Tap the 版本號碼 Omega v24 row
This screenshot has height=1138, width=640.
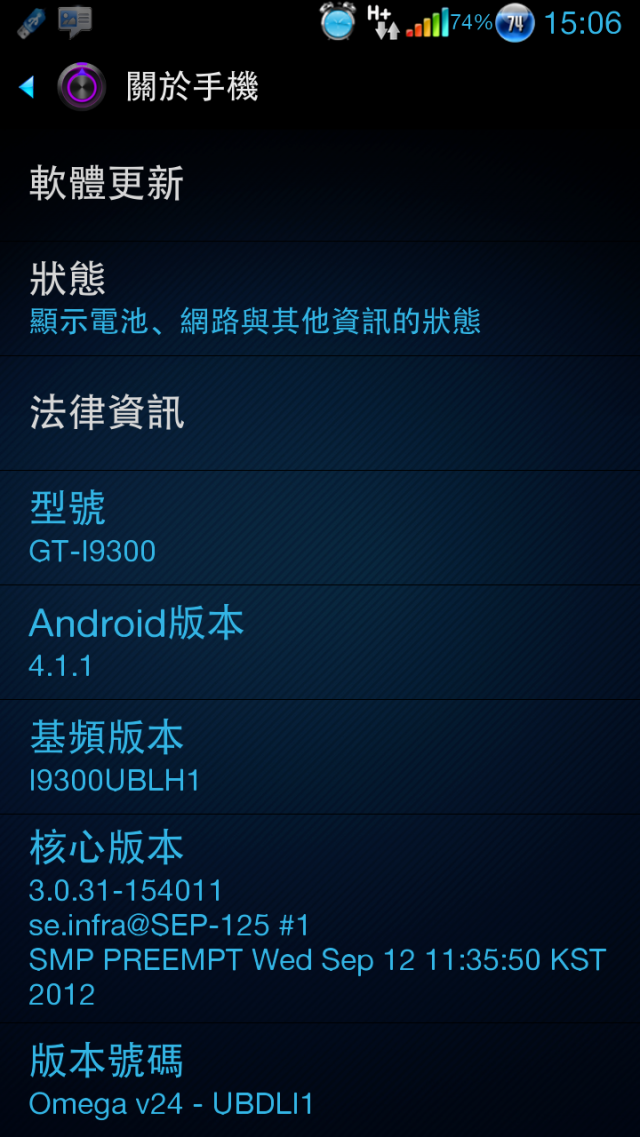[x=320, y=1080]
